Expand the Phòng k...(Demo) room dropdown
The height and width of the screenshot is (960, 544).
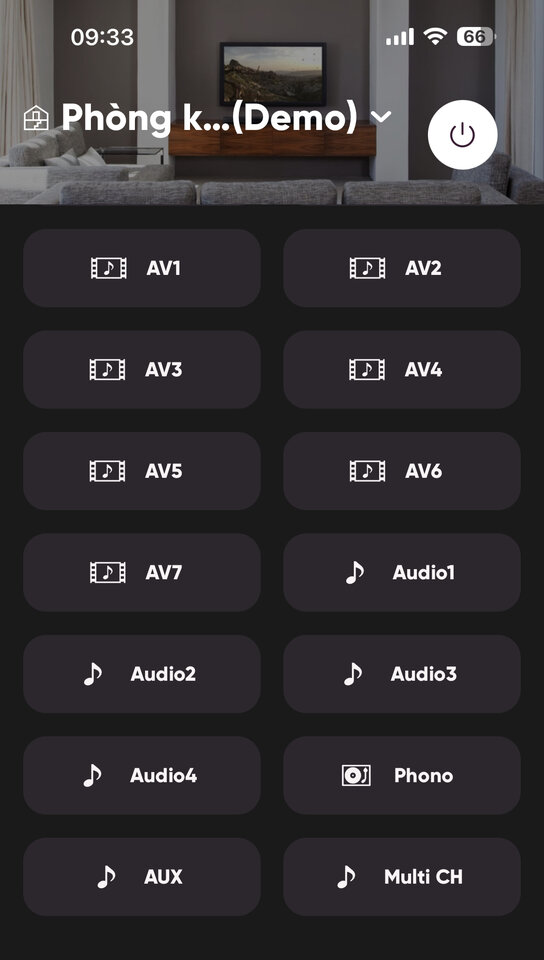pos(226,117)
